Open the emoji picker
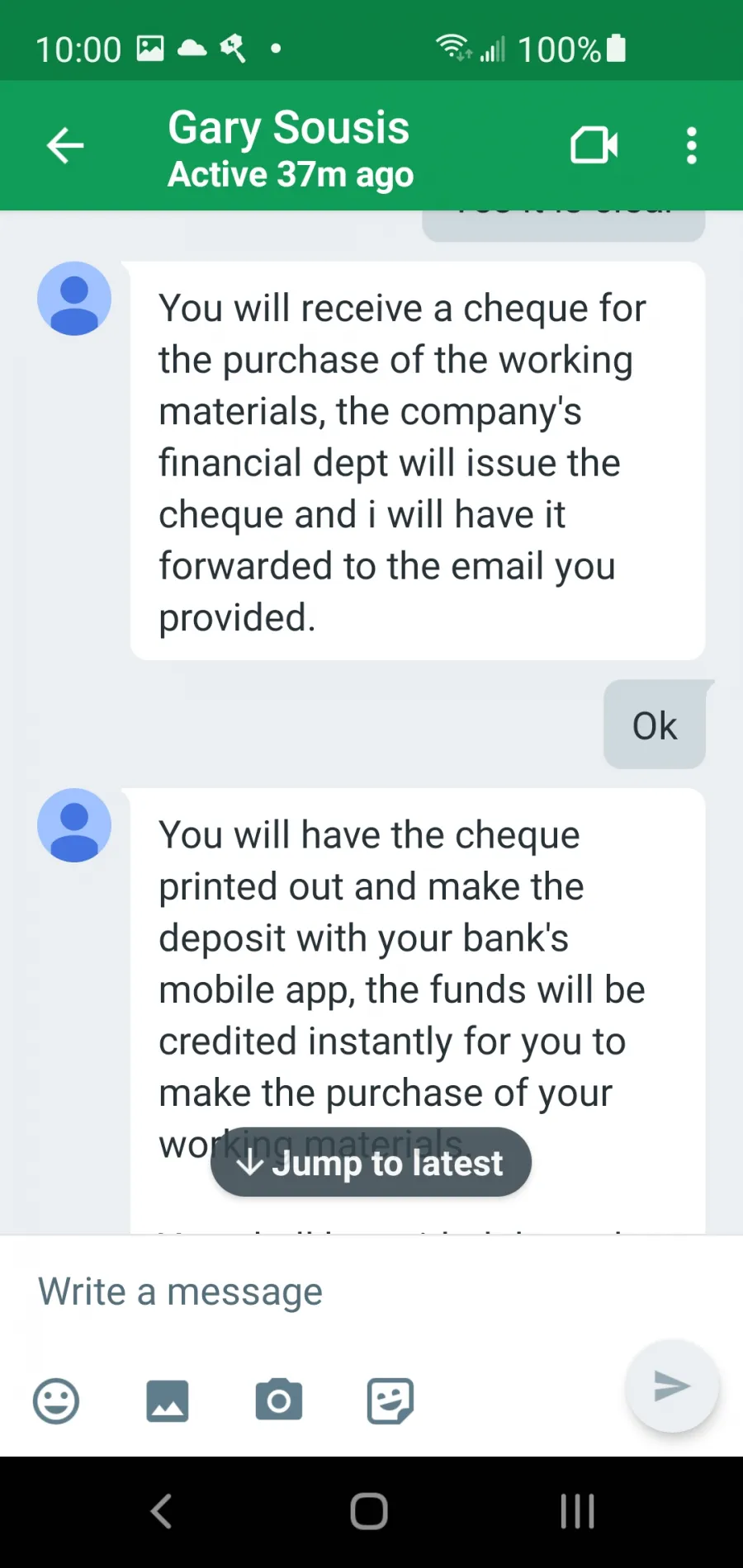 (x=56, y=1400)
